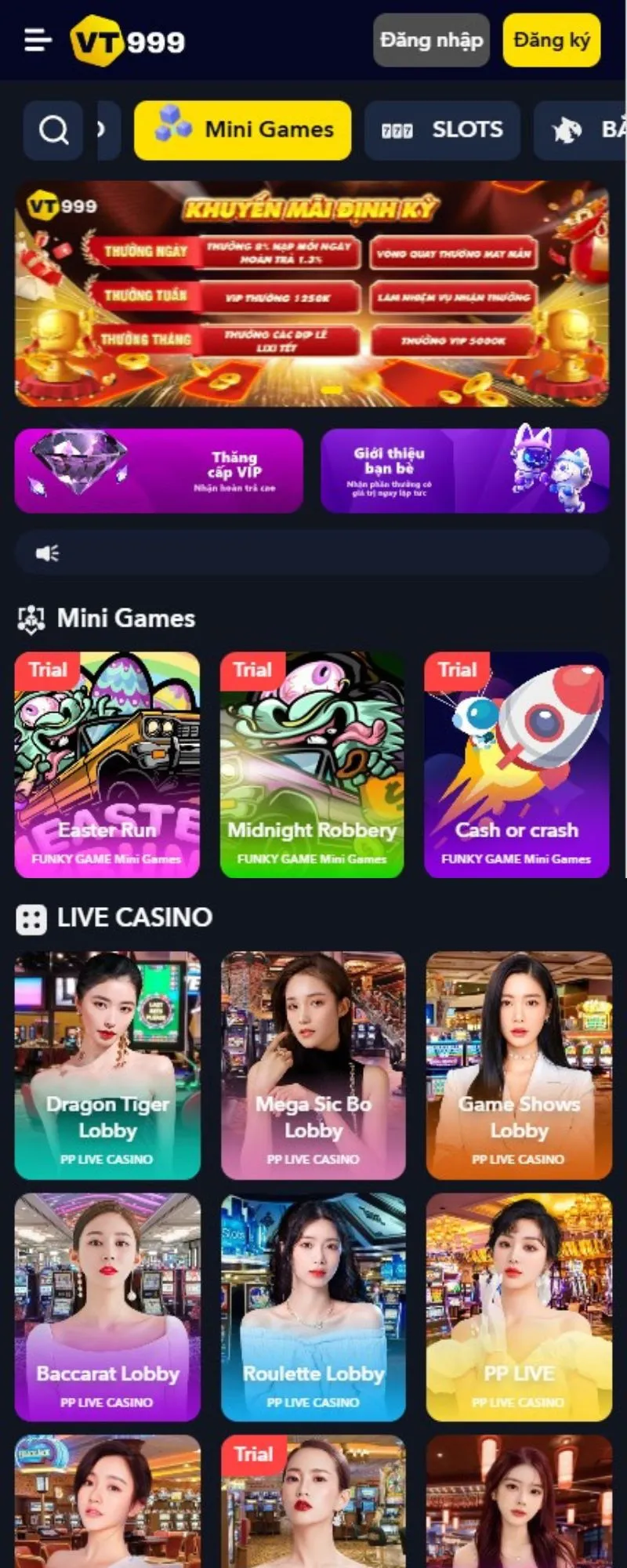Open the Game Shows Lobby card
This screenshot has height=1568, width=627.
[x=518, y=1065]
